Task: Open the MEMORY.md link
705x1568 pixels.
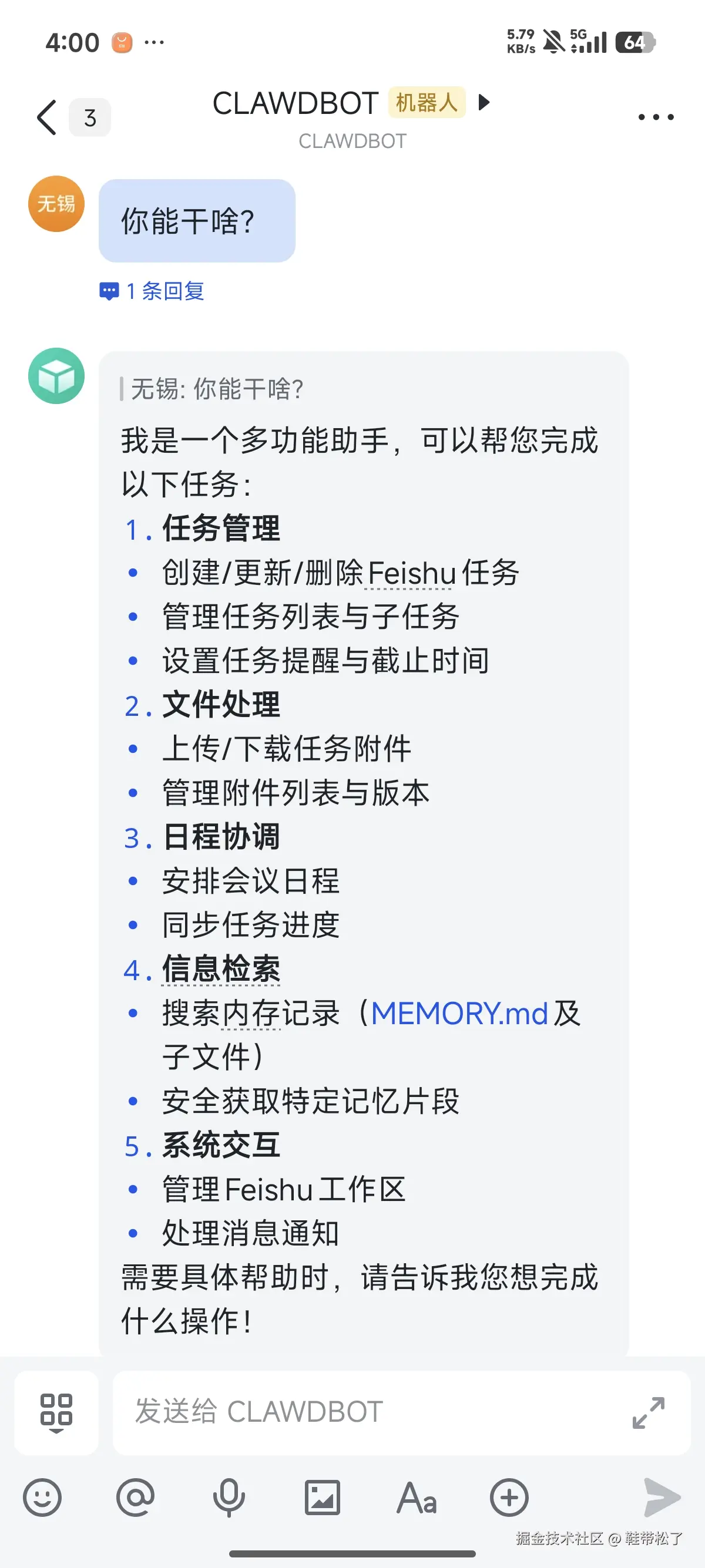Action: tap(459, 1014)
